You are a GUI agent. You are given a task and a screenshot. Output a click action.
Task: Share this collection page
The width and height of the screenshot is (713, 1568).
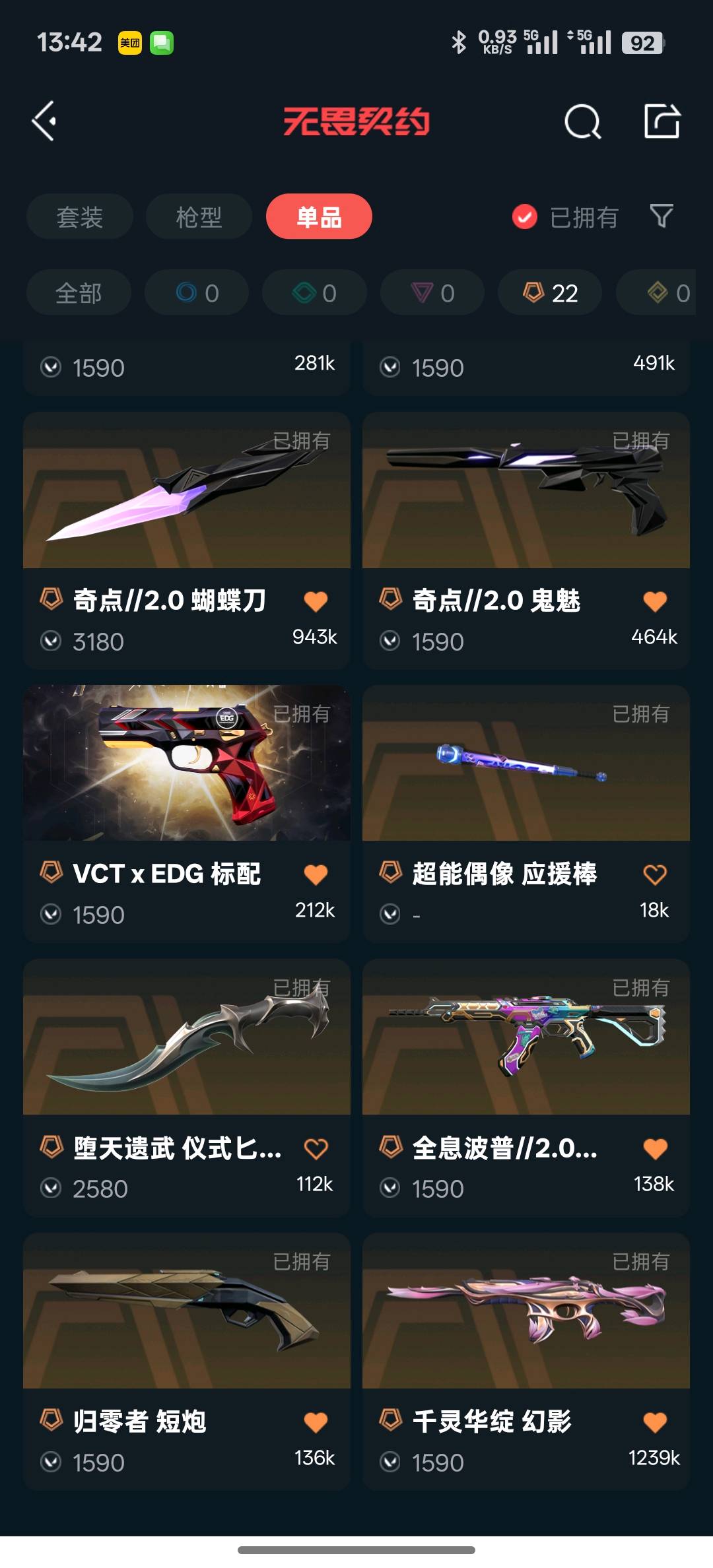(x=662, y=121)
